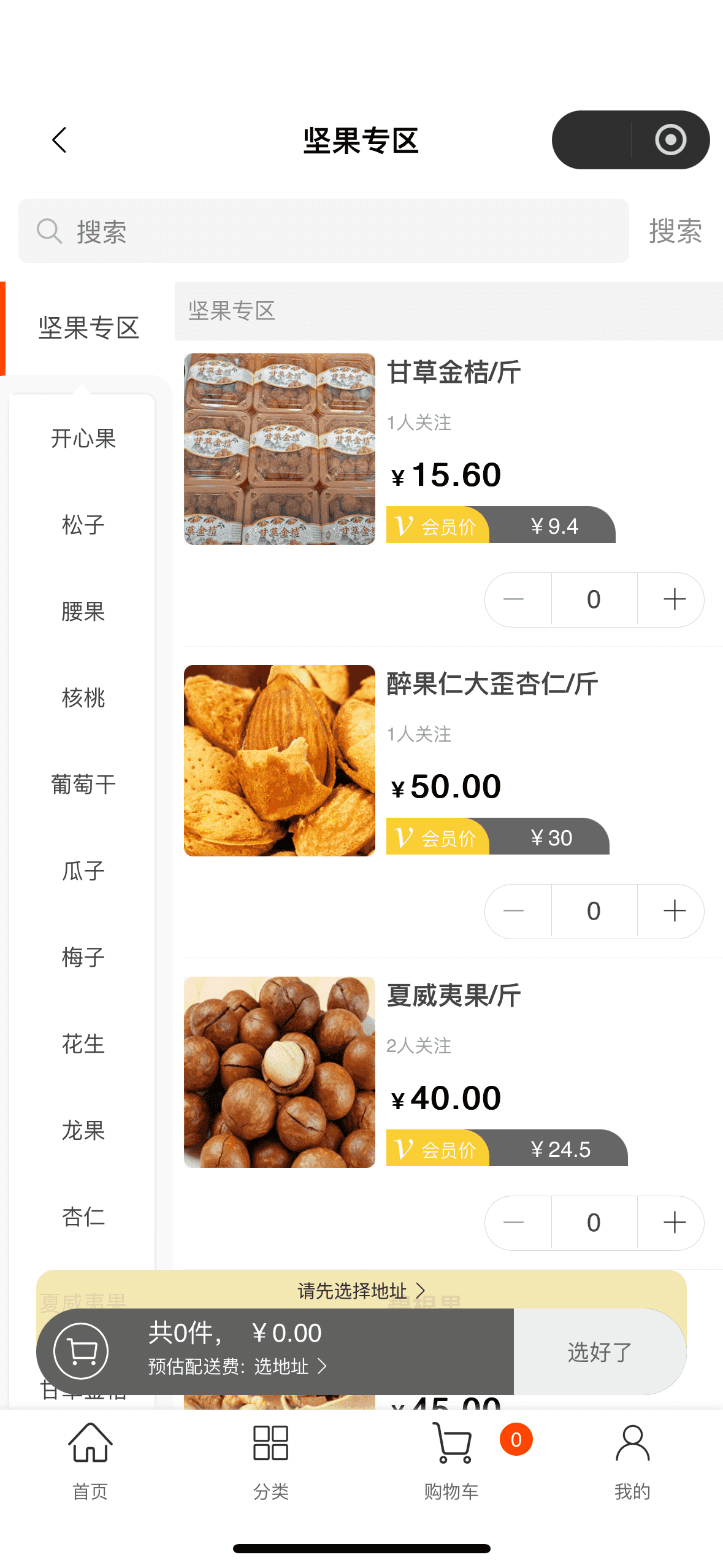Go to the 首页 tab
Image resolution: width=723 pixels, height=1568 pixels.
pos(90,1461)
